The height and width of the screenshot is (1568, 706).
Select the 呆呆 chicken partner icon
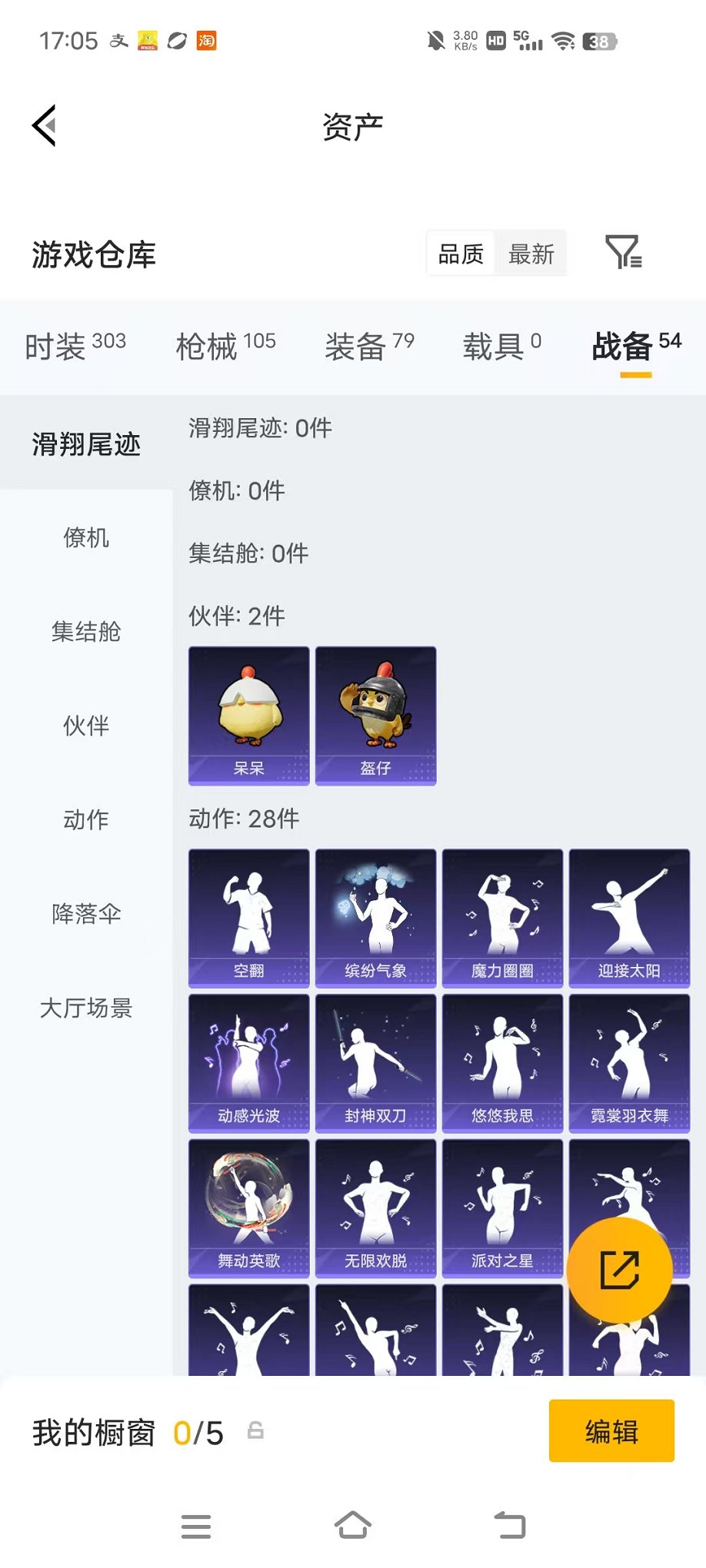248,715
